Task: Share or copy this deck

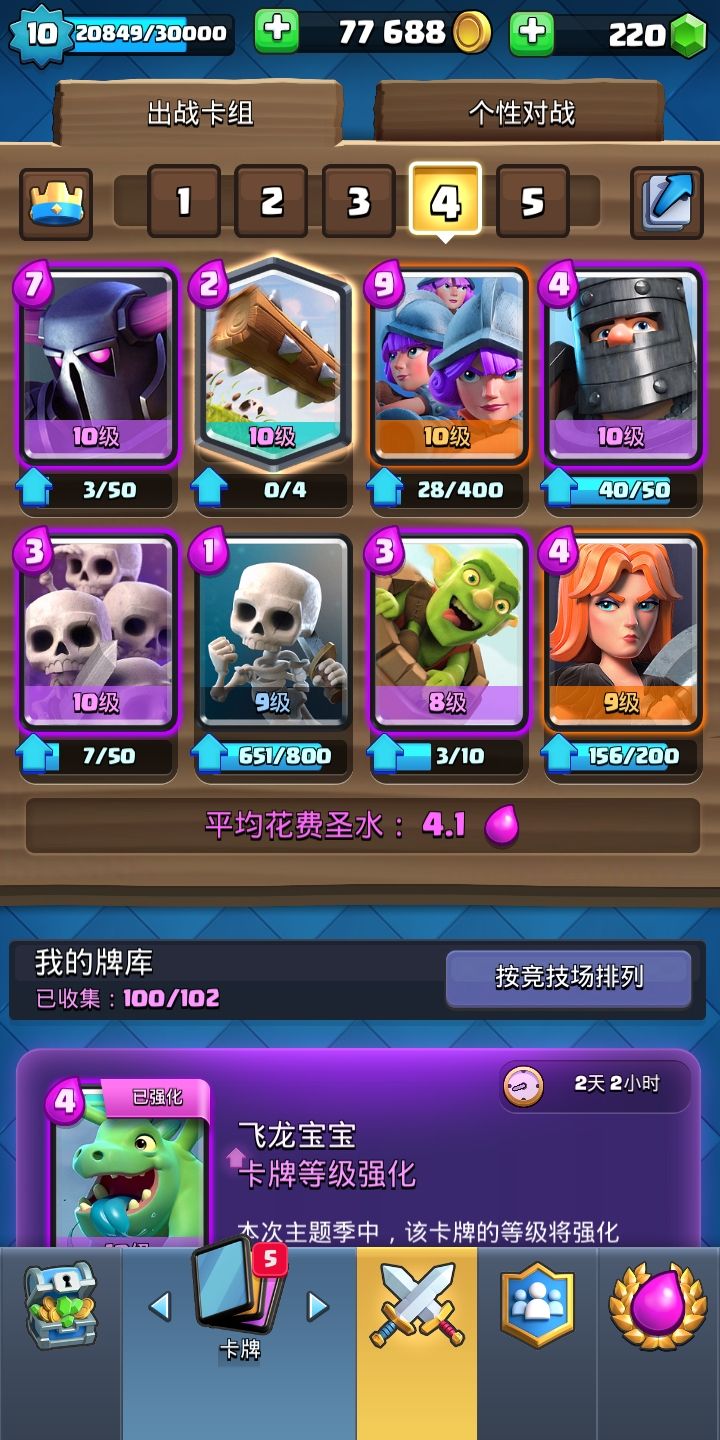Action: (666, 203)
